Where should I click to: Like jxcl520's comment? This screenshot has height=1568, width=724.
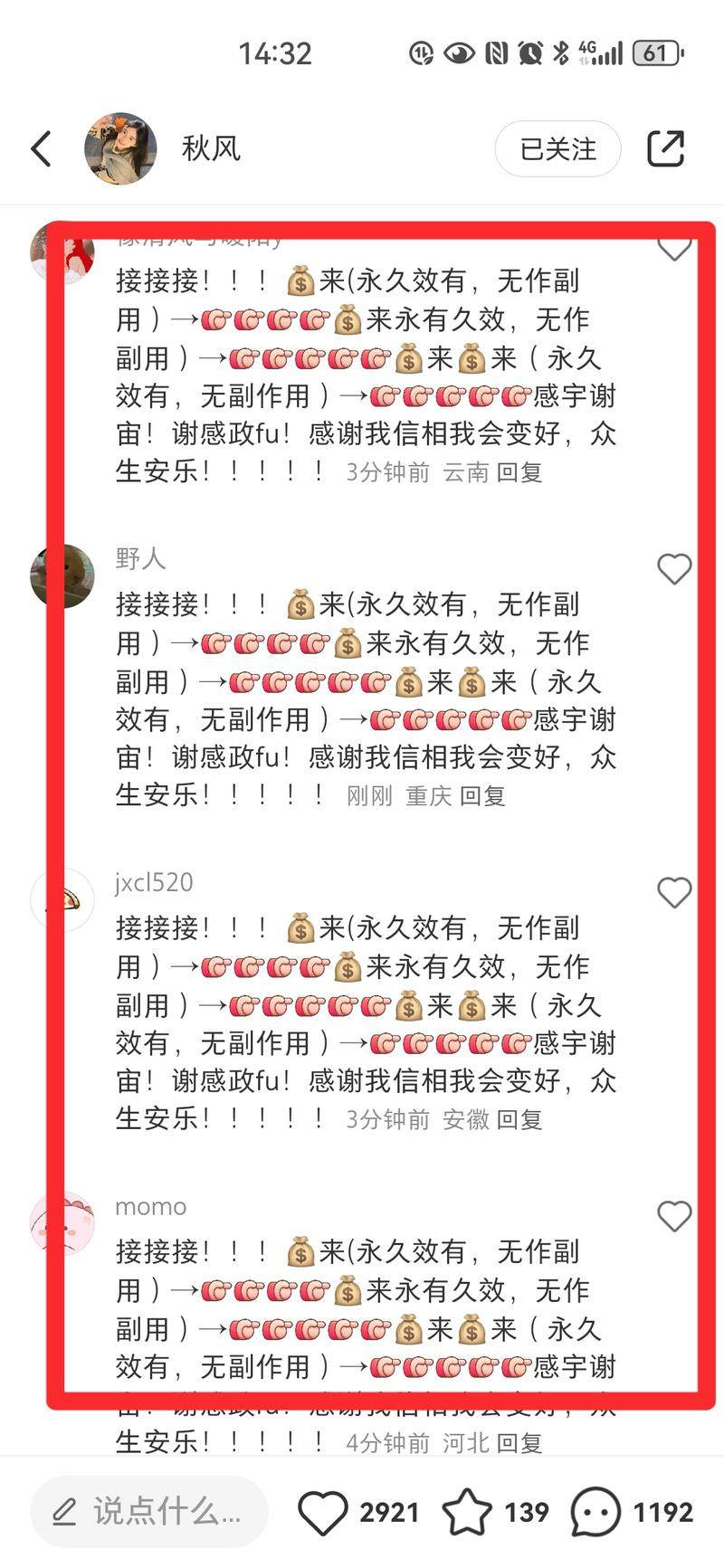point(673,893)
